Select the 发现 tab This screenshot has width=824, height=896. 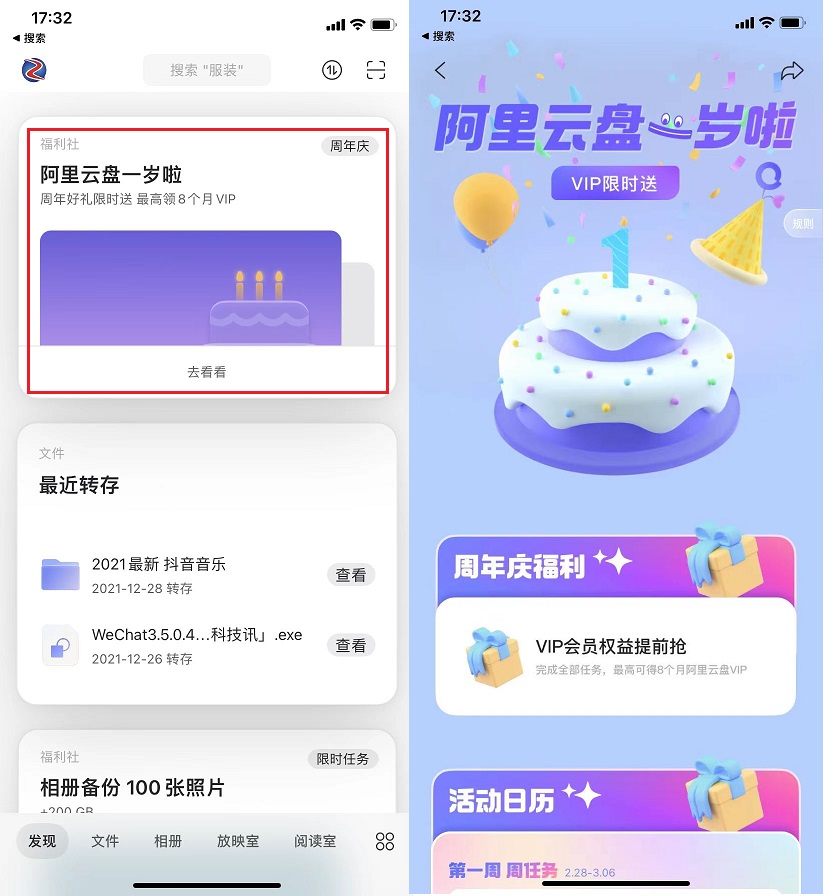pyautogui.click(x=43, y=842)
